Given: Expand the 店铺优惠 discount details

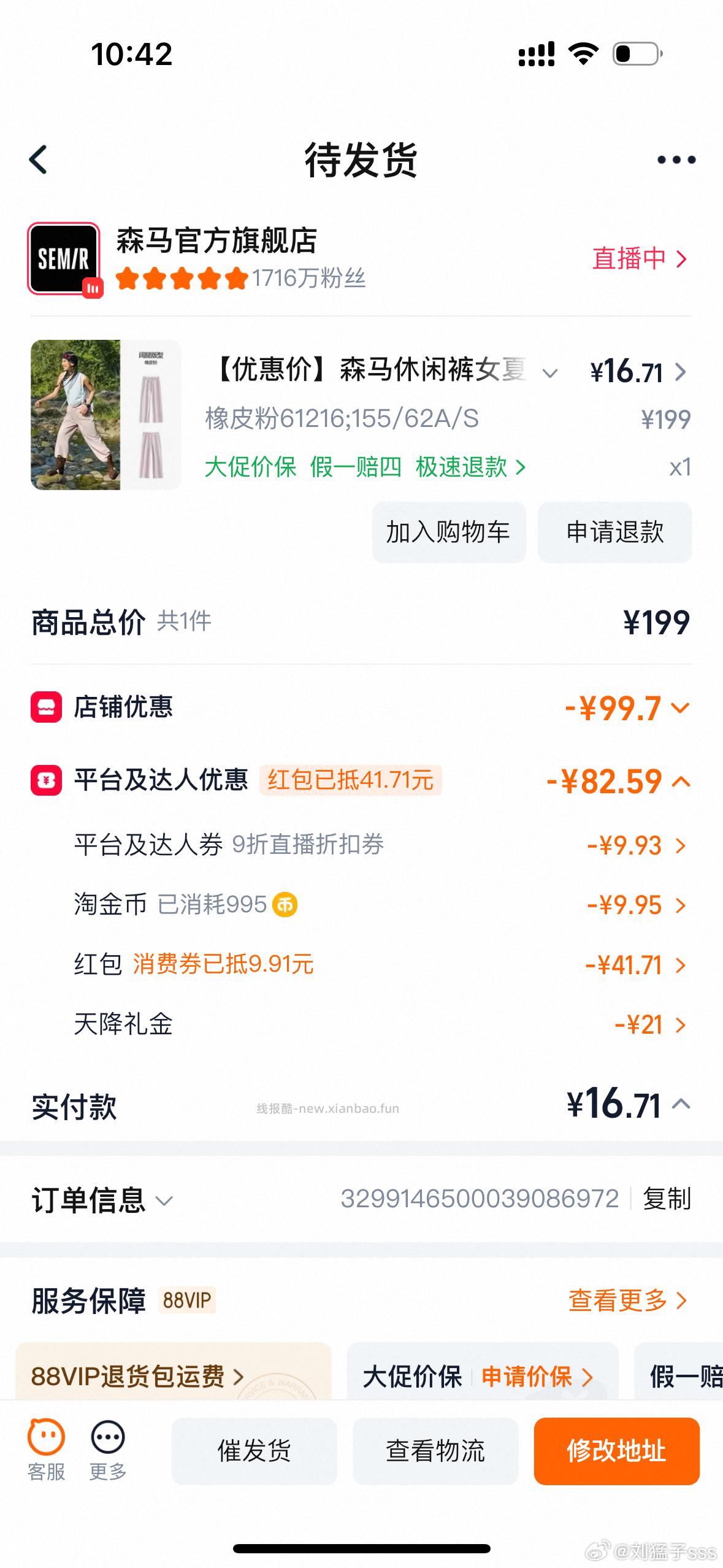Looking at the screenshot, I should tap(627, 709).
